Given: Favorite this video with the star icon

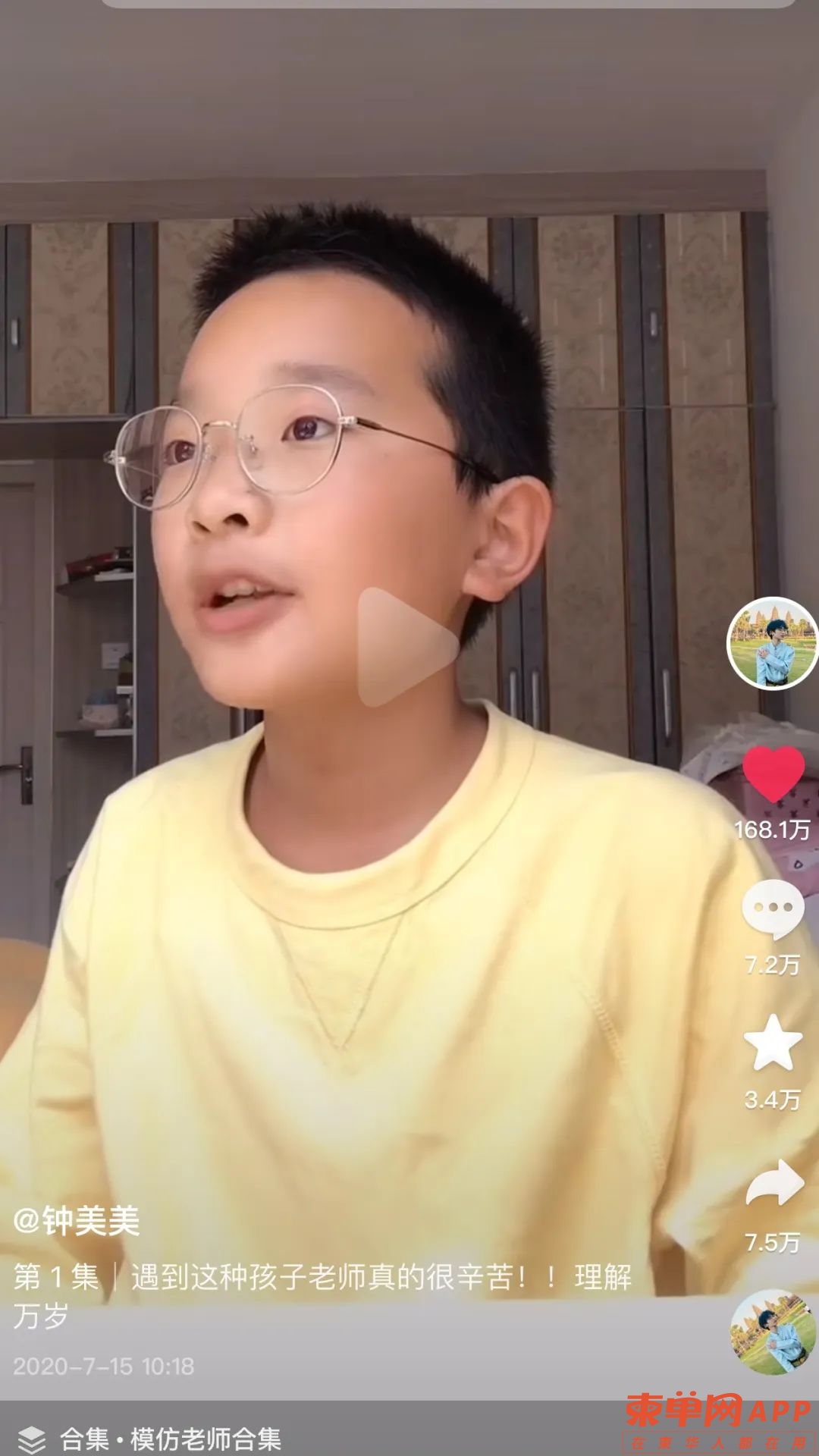Looking at the screenshot, I should [773, 1044].
